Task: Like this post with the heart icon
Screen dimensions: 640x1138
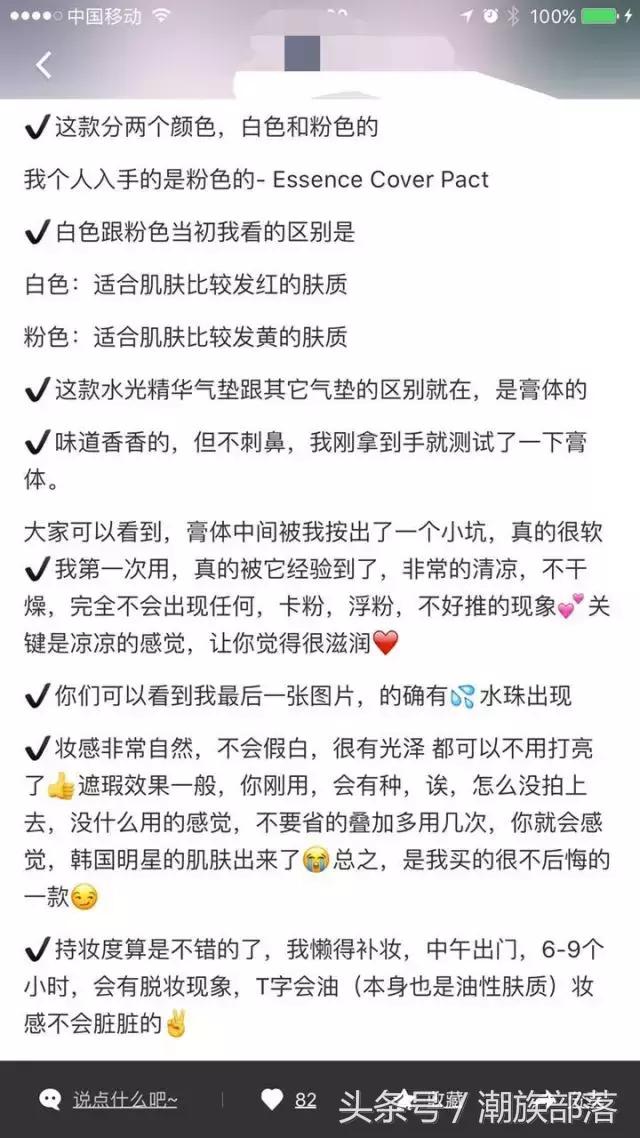Action: 272,1100
